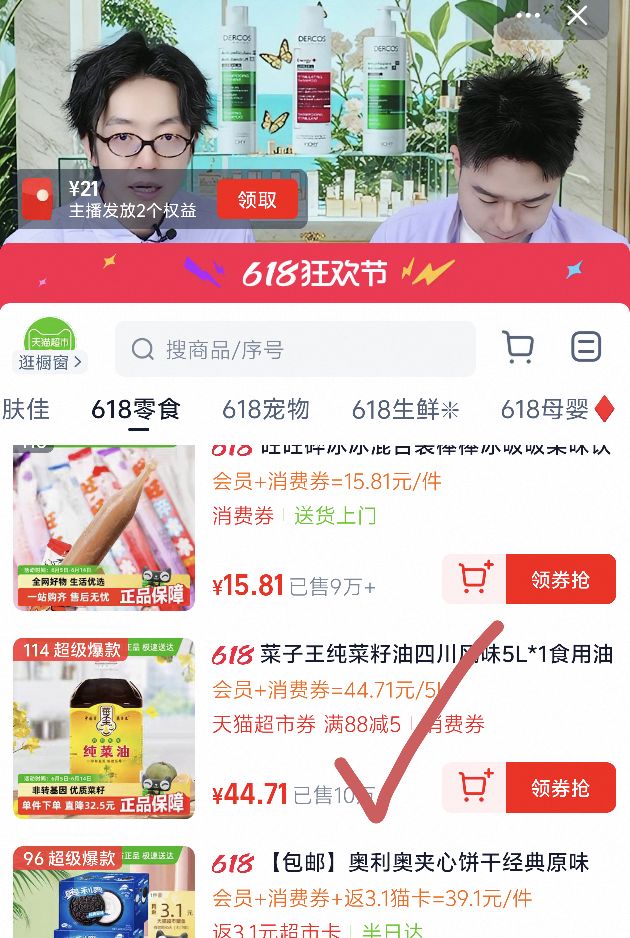
Task: Claim the ¥21 coupon with 领取
Action: pos(257,200)
